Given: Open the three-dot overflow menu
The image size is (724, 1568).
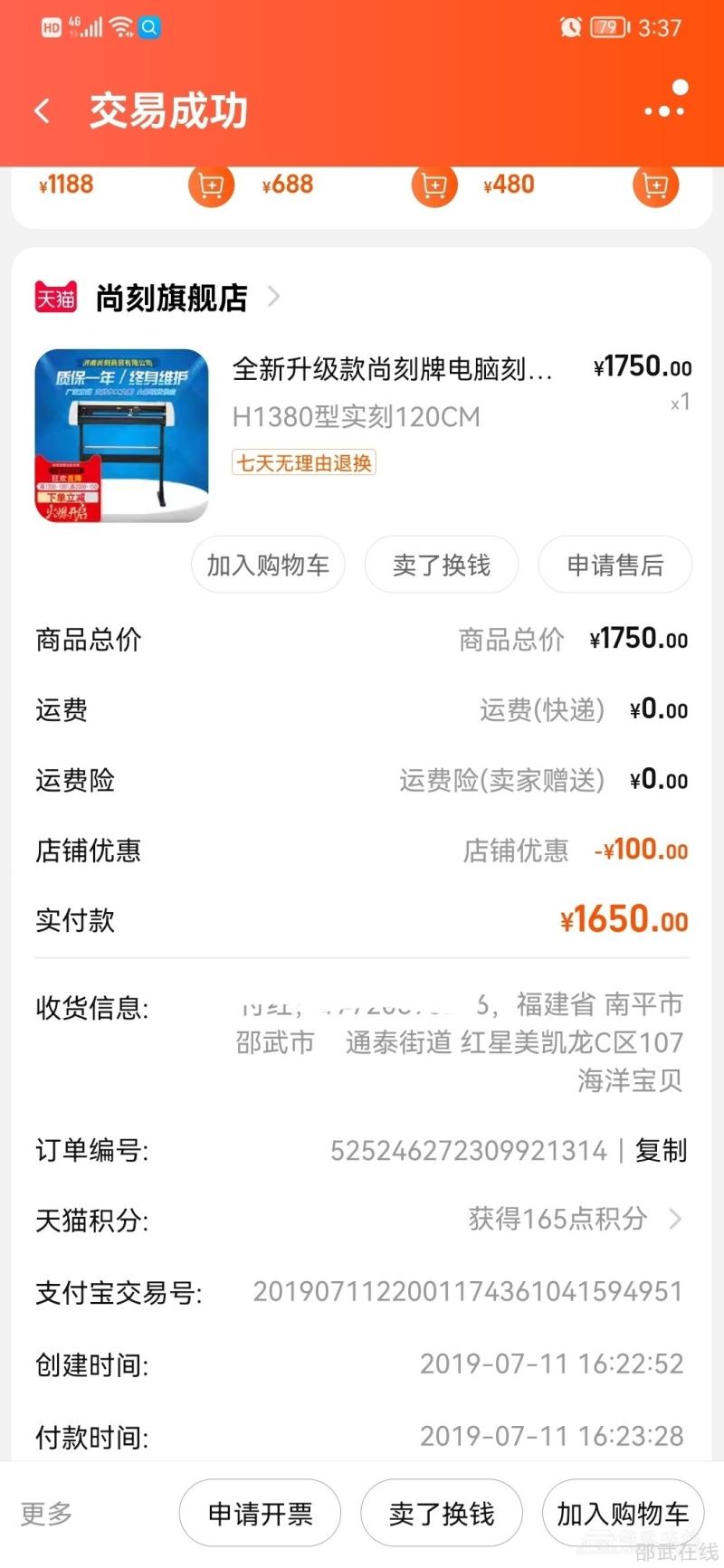Looking at the screenshot, I should (664, 110).
